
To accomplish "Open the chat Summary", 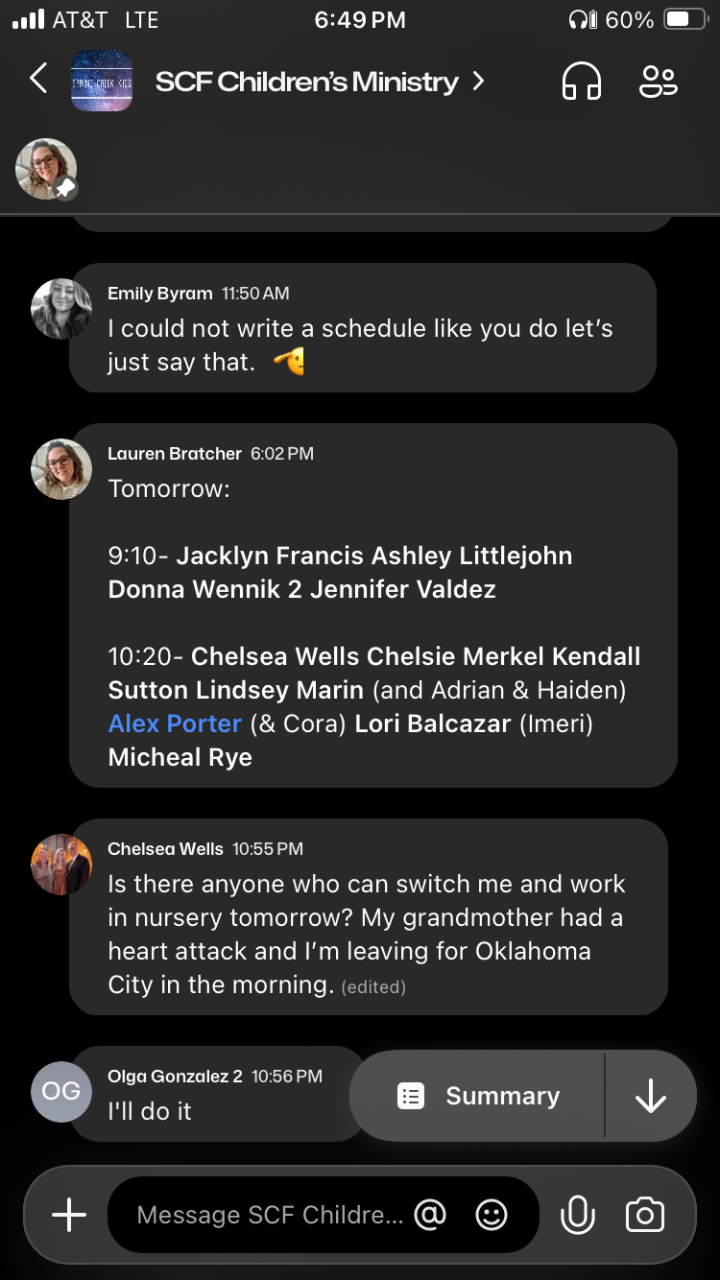I will (478, 1096).
